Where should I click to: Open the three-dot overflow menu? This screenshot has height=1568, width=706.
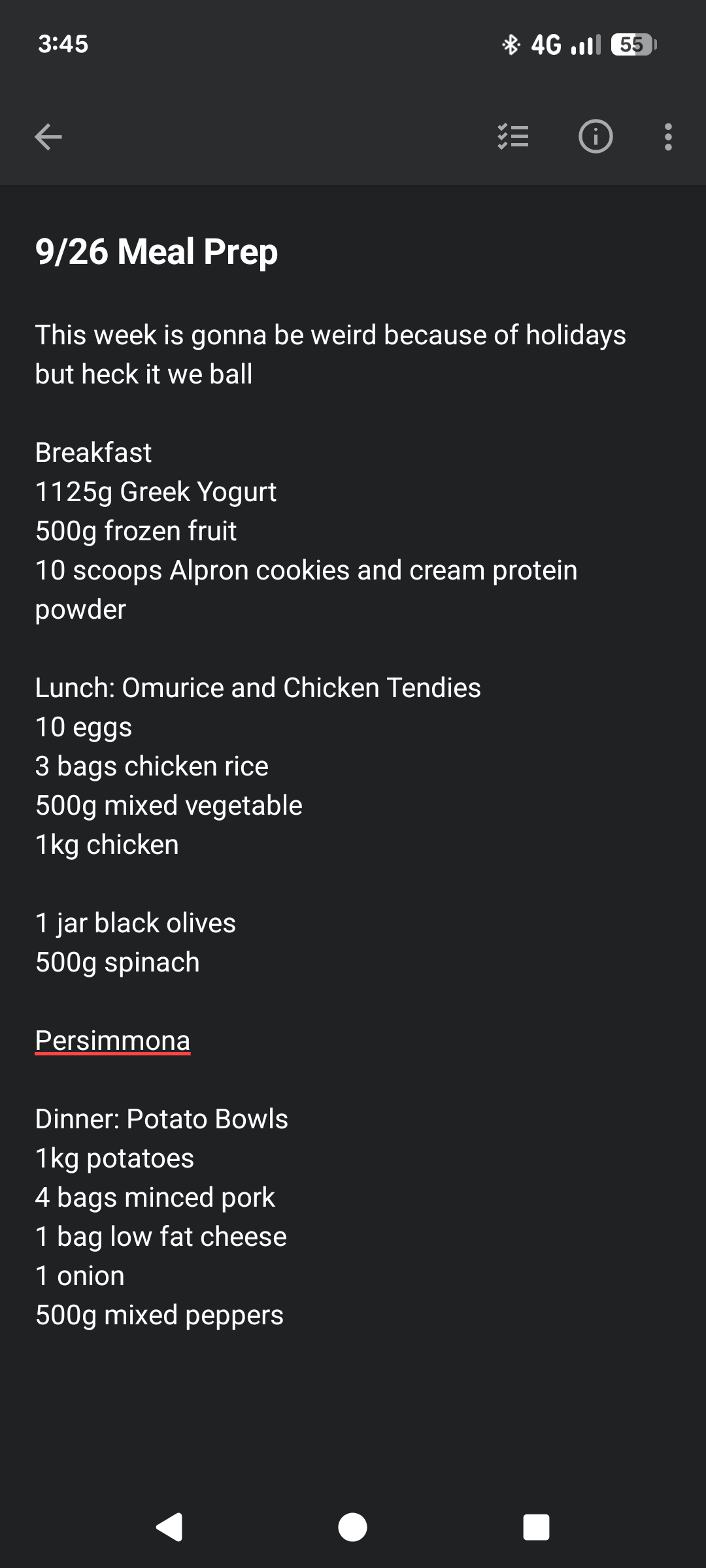tap(667, 137)
